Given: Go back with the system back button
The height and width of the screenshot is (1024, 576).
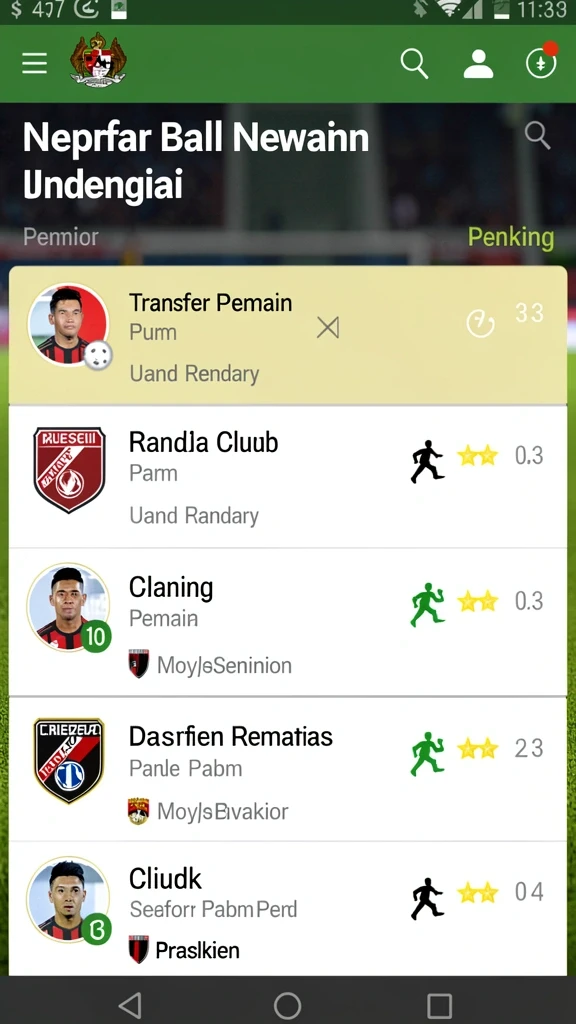Looking at the screenshot, I should tap(131, 1004).
